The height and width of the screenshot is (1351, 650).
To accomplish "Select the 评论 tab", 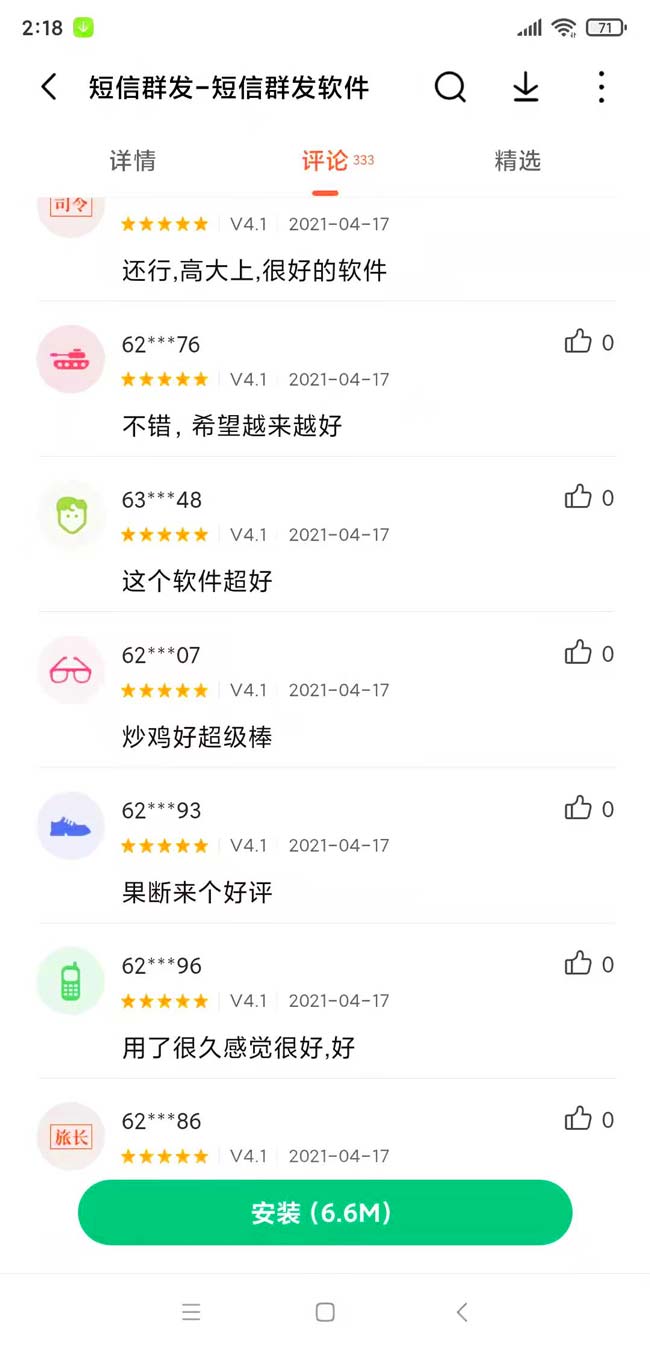I will pos(325,161).
